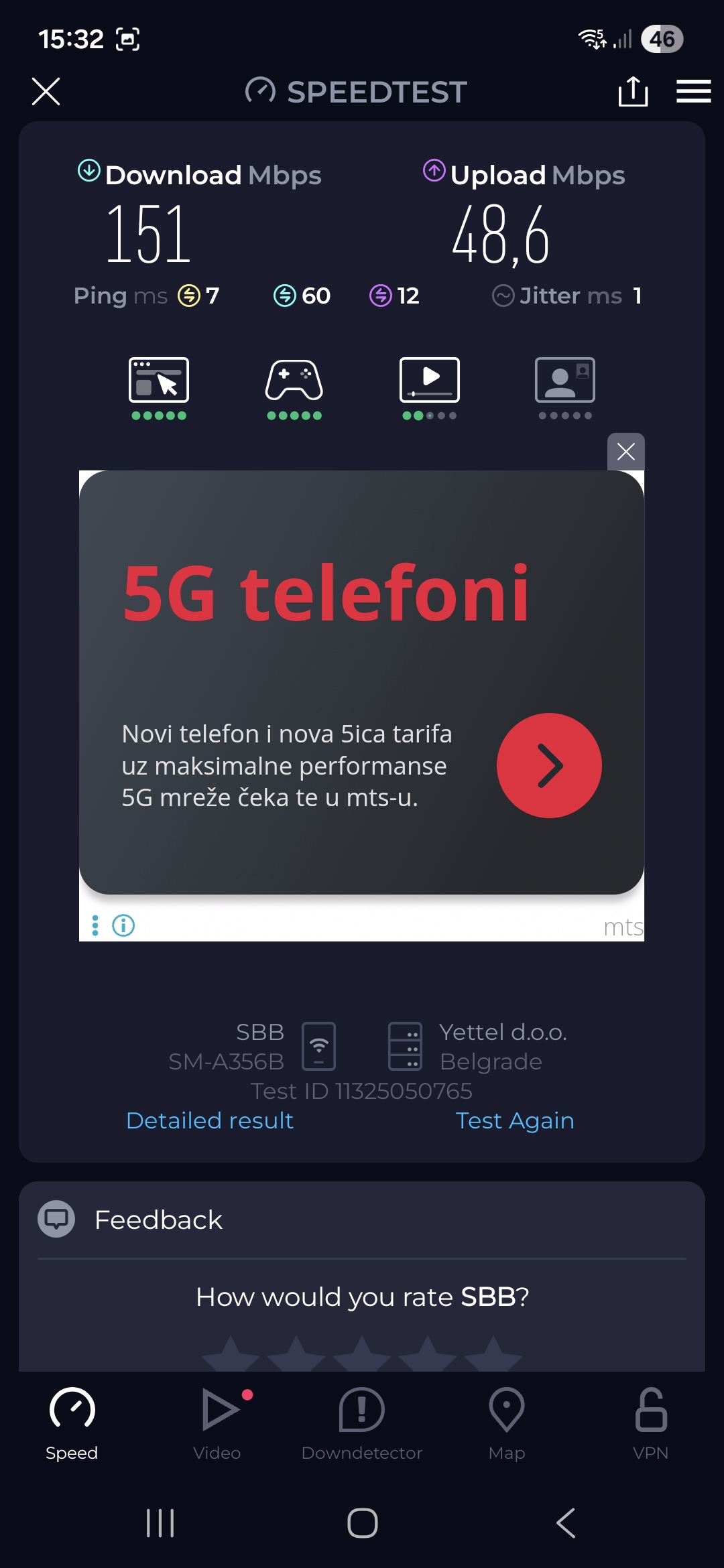The height and width of the screenshot is (1568, 724).
Task: Open ad options three-dot menu
Action: (95, 925)
